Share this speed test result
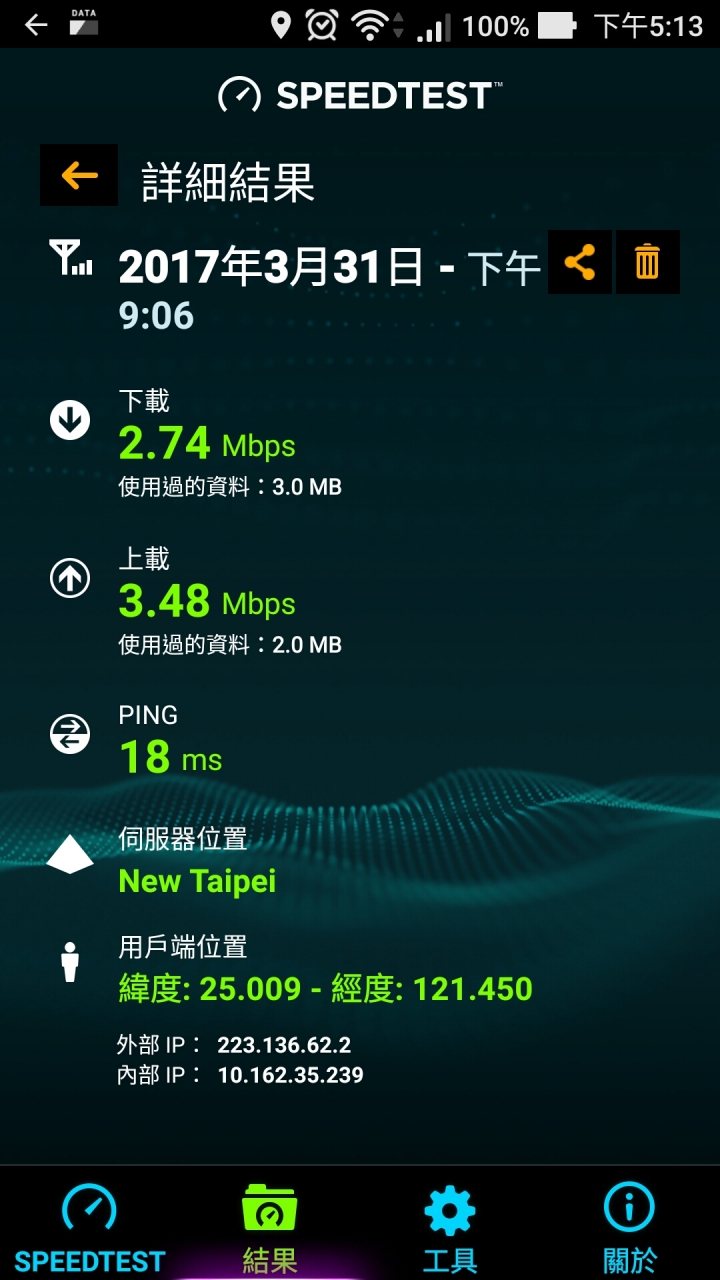Viewport: 720px width, 1280px height. coord(580,262)
